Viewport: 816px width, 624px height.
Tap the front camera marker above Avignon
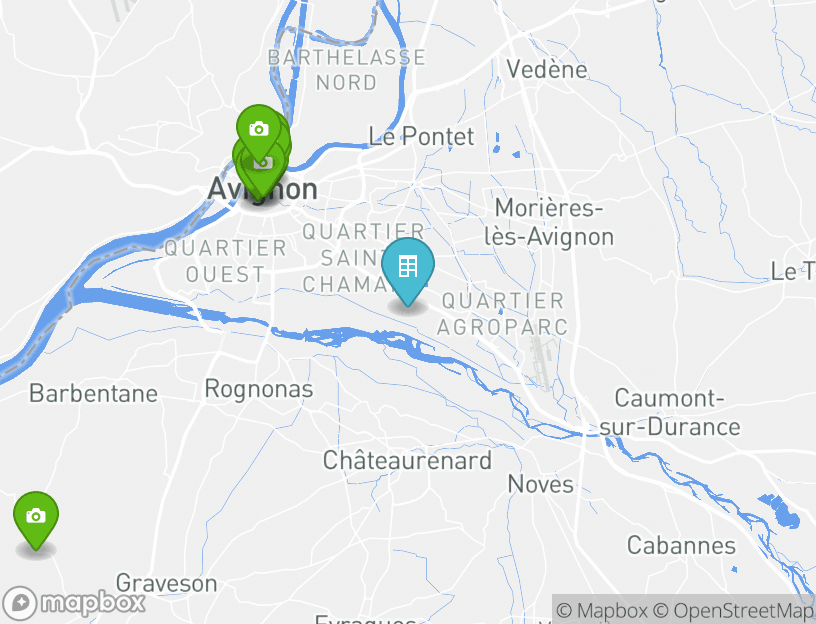259,130
